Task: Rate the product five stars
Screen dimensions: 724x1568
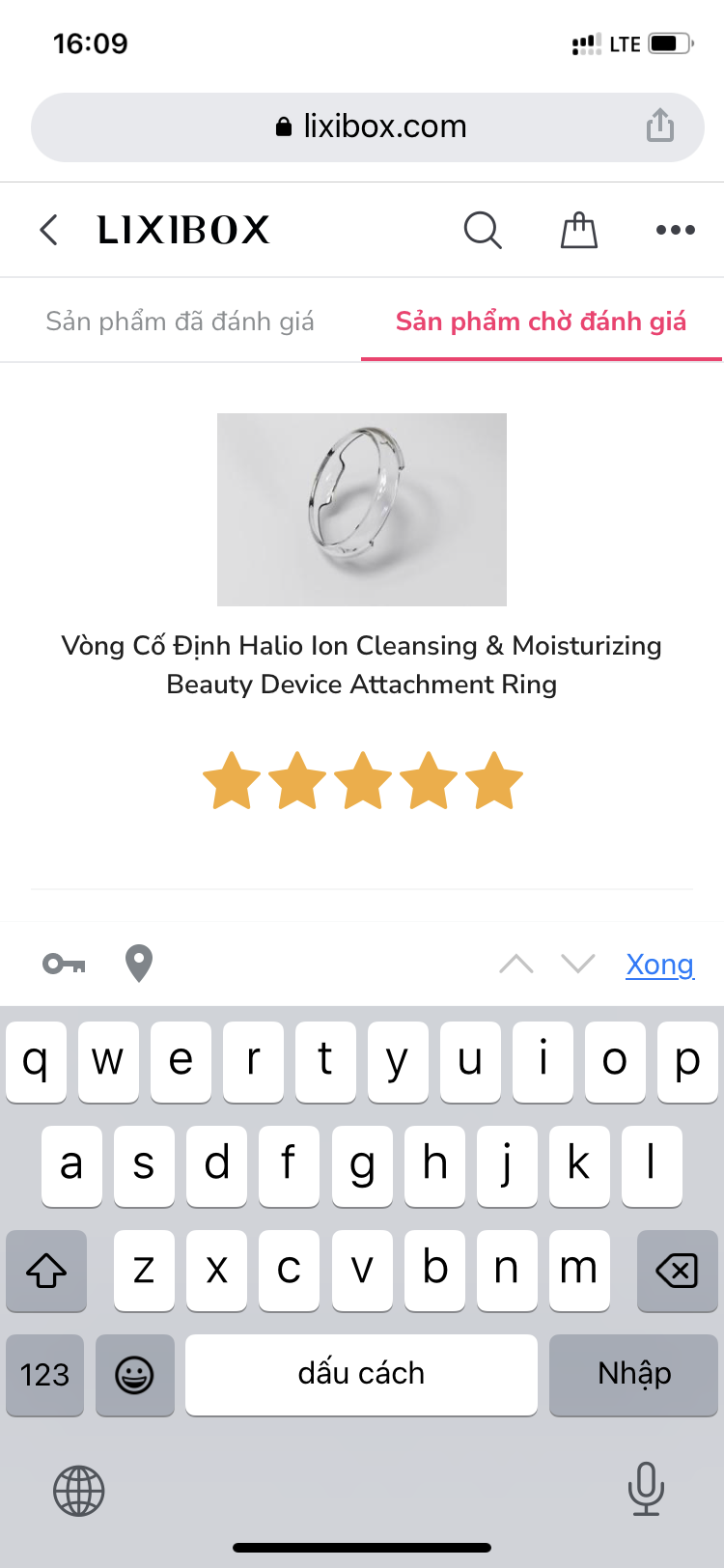Action: (494, 781)
